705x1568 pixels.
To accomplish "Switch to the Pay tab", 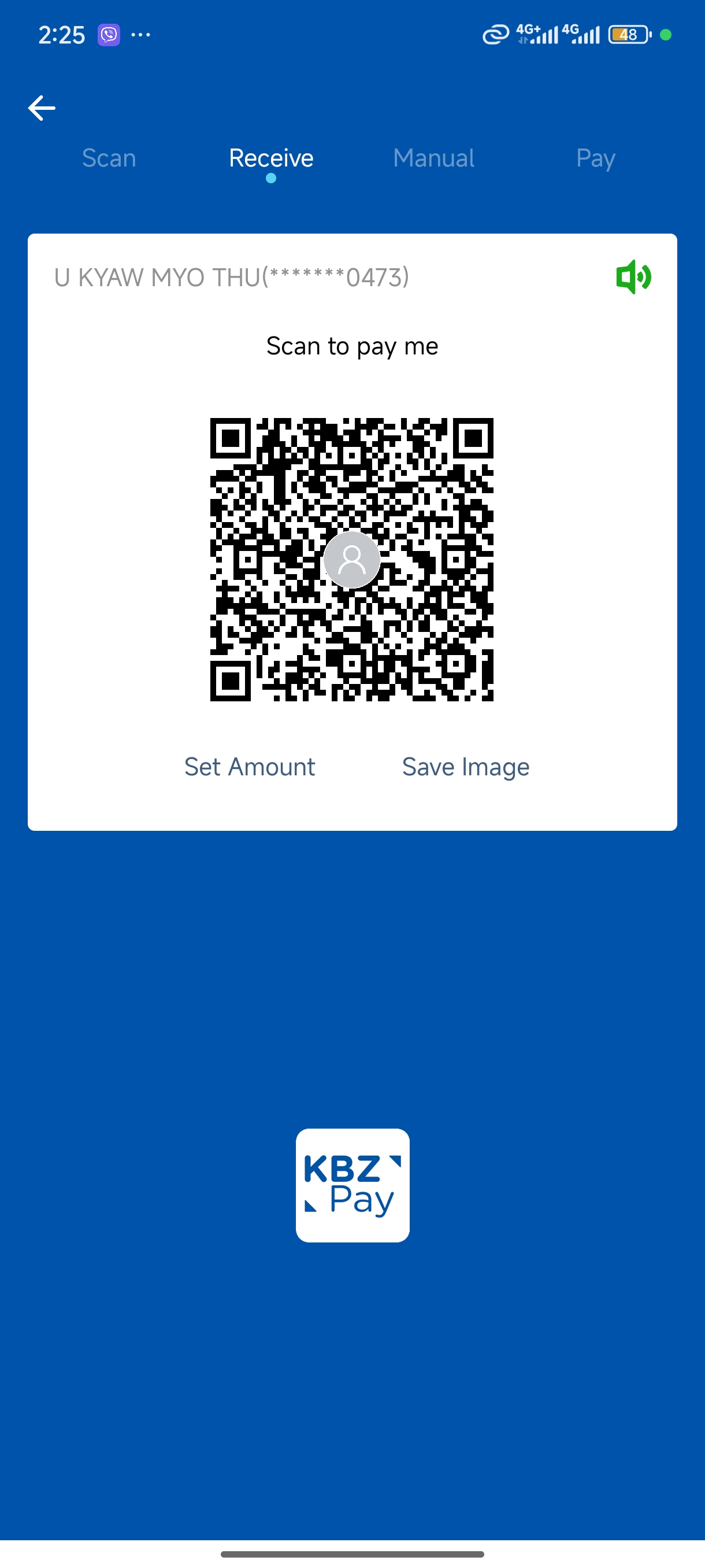I will click(596, 158).
